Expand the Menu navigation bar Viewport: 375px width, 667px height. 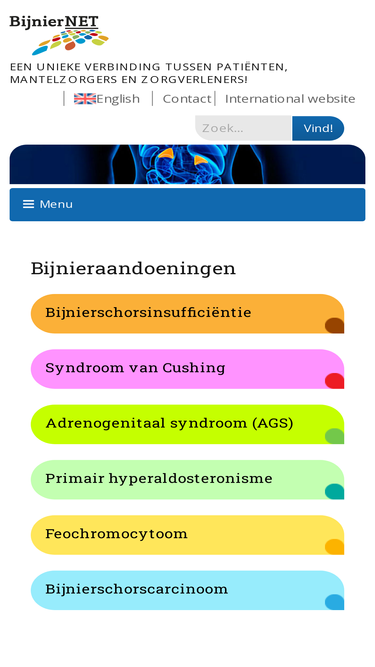pos(188,205)
